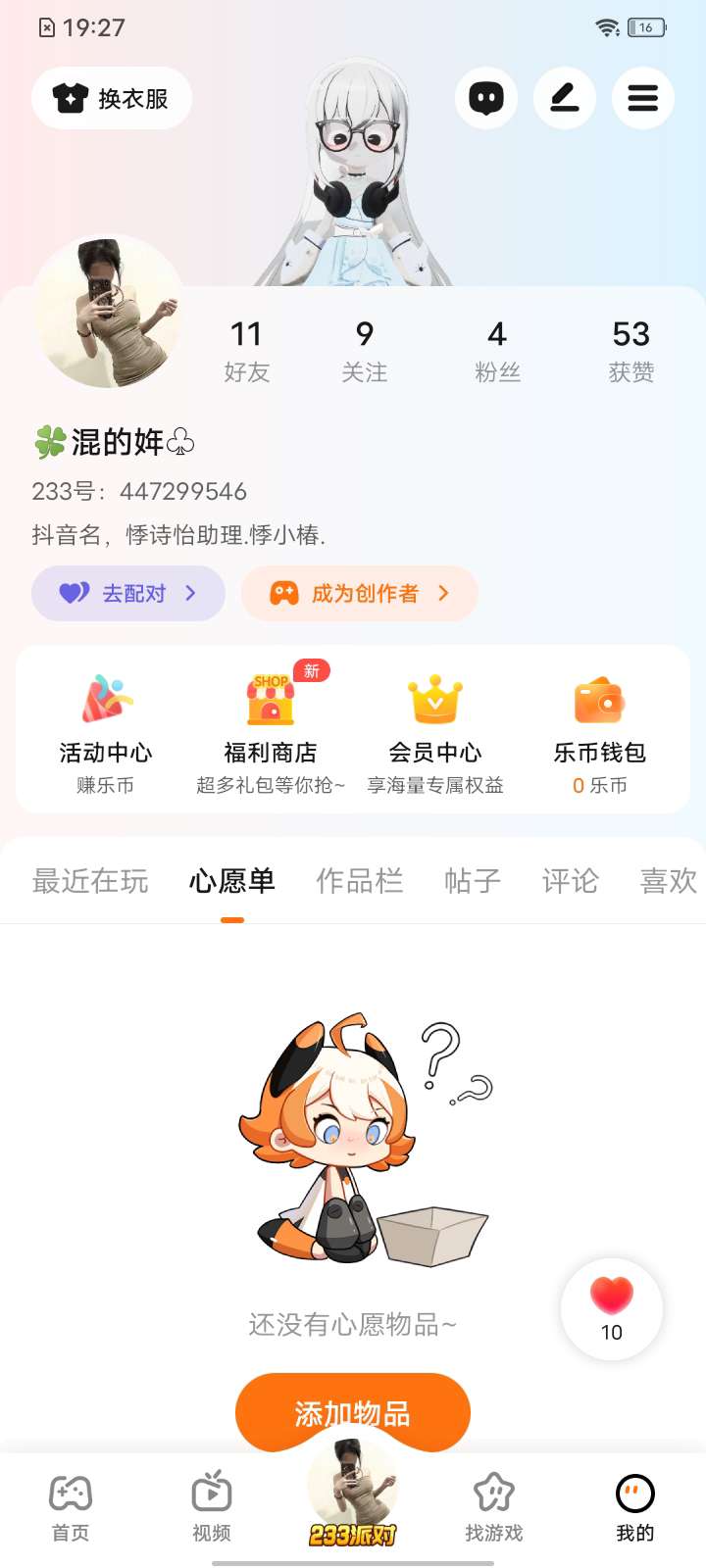This screenshot has width=706, height=1568.
Task: Open 乐币钱包 wallet
Action: (x=599, y=730)
